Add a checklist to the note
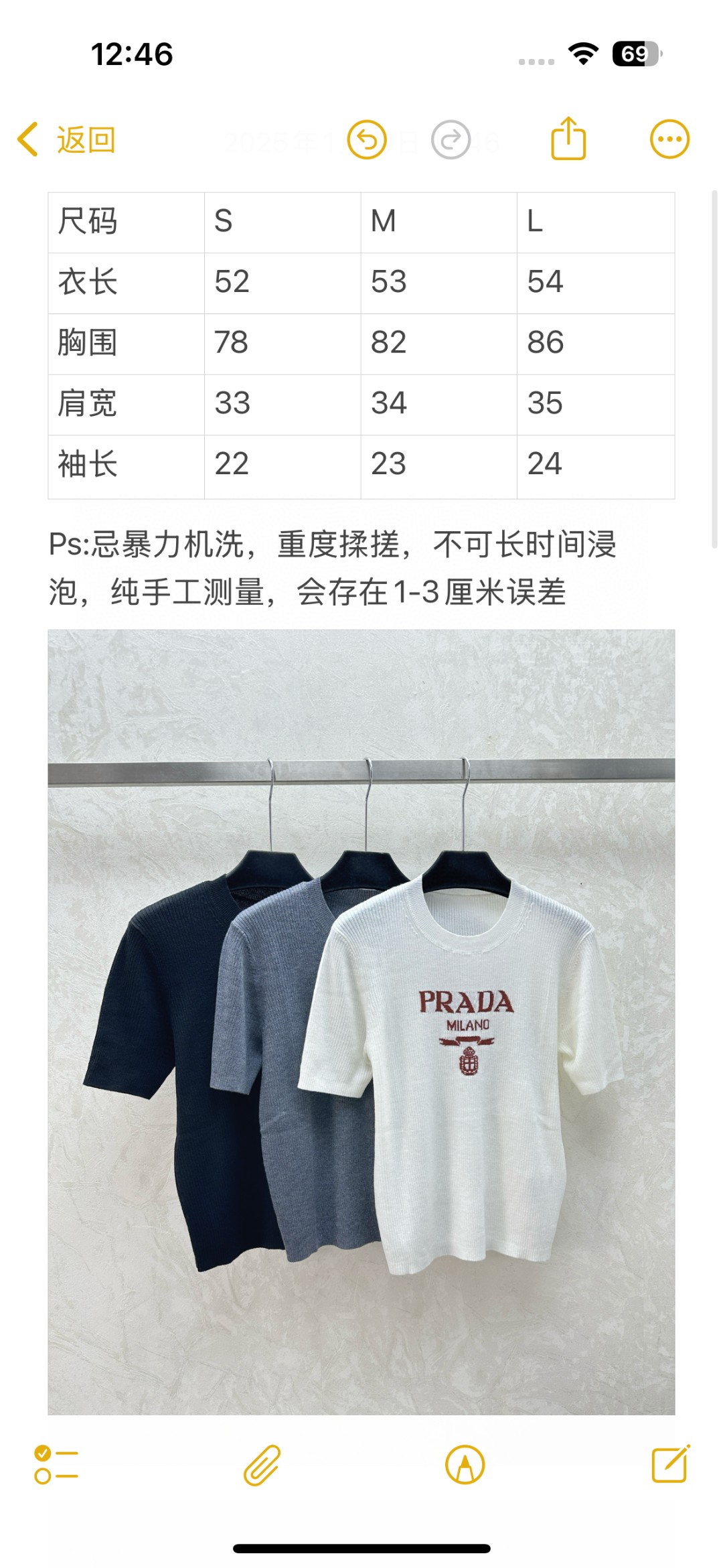Viewport: 723px width, 1568px height. [x=56, y=1465]
